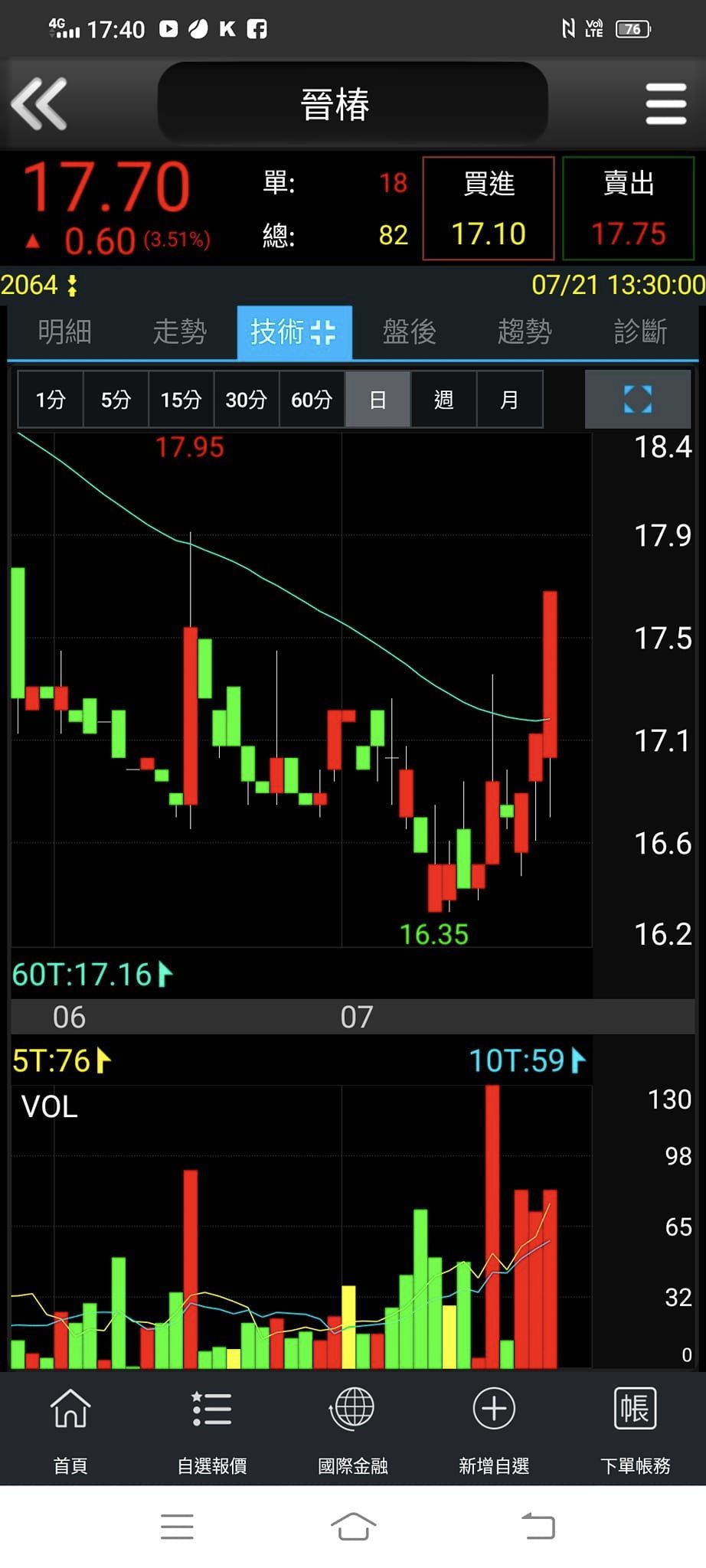Open 下單帳務 order account page
Screen dimensions: 706x1568
pos(635,1430)
